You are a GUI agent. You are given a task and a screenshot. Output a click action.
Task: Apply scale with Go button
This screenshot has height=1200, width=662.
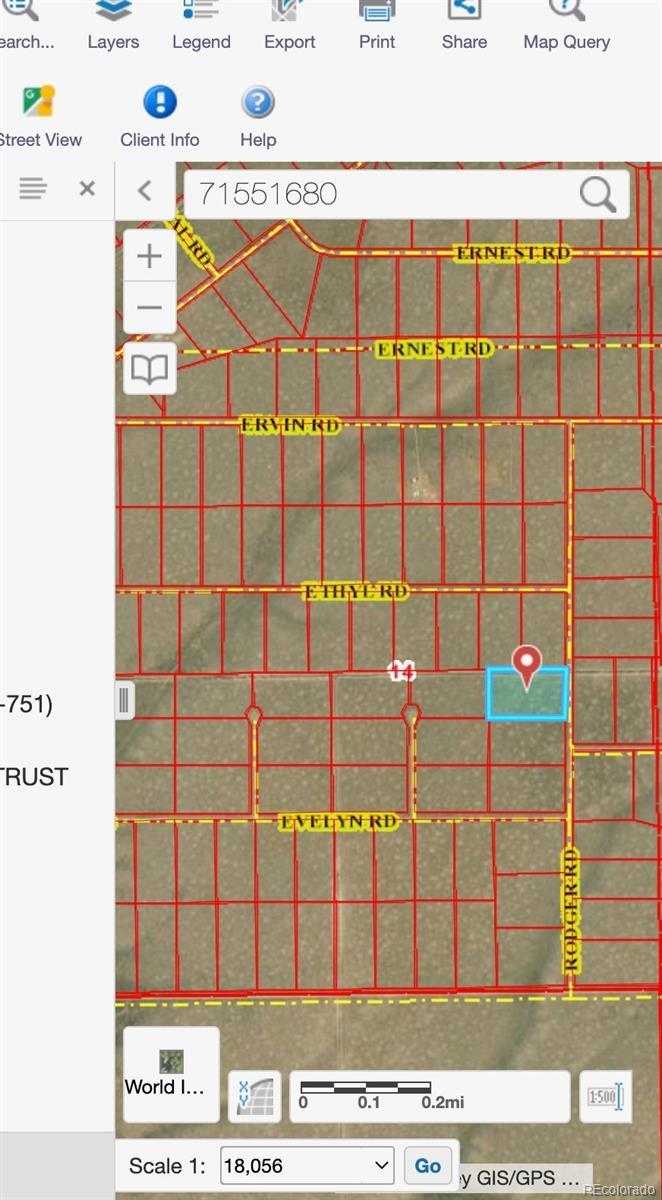click(x=428, y=1165)
